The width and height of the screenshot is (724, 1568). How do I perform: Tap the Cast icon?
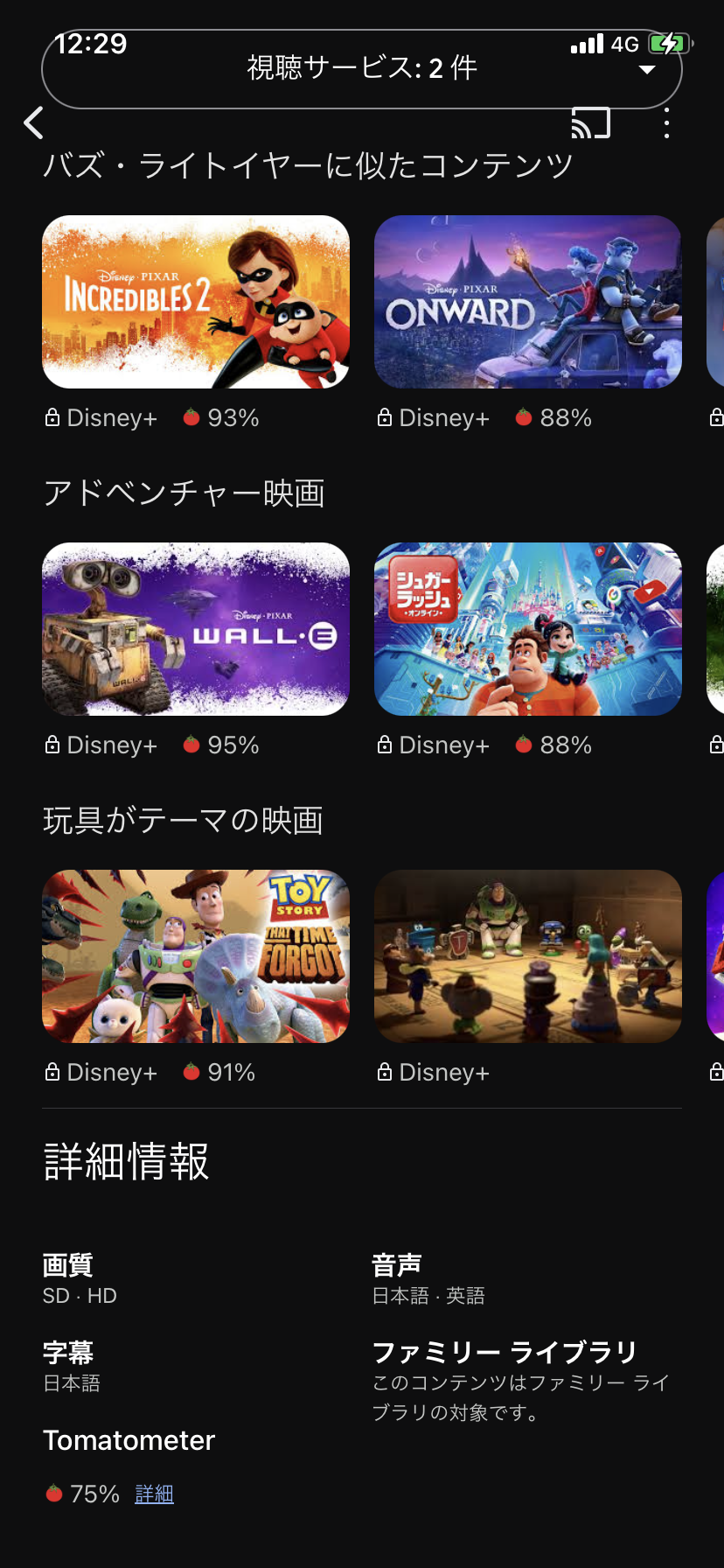(x=588, y=123)
